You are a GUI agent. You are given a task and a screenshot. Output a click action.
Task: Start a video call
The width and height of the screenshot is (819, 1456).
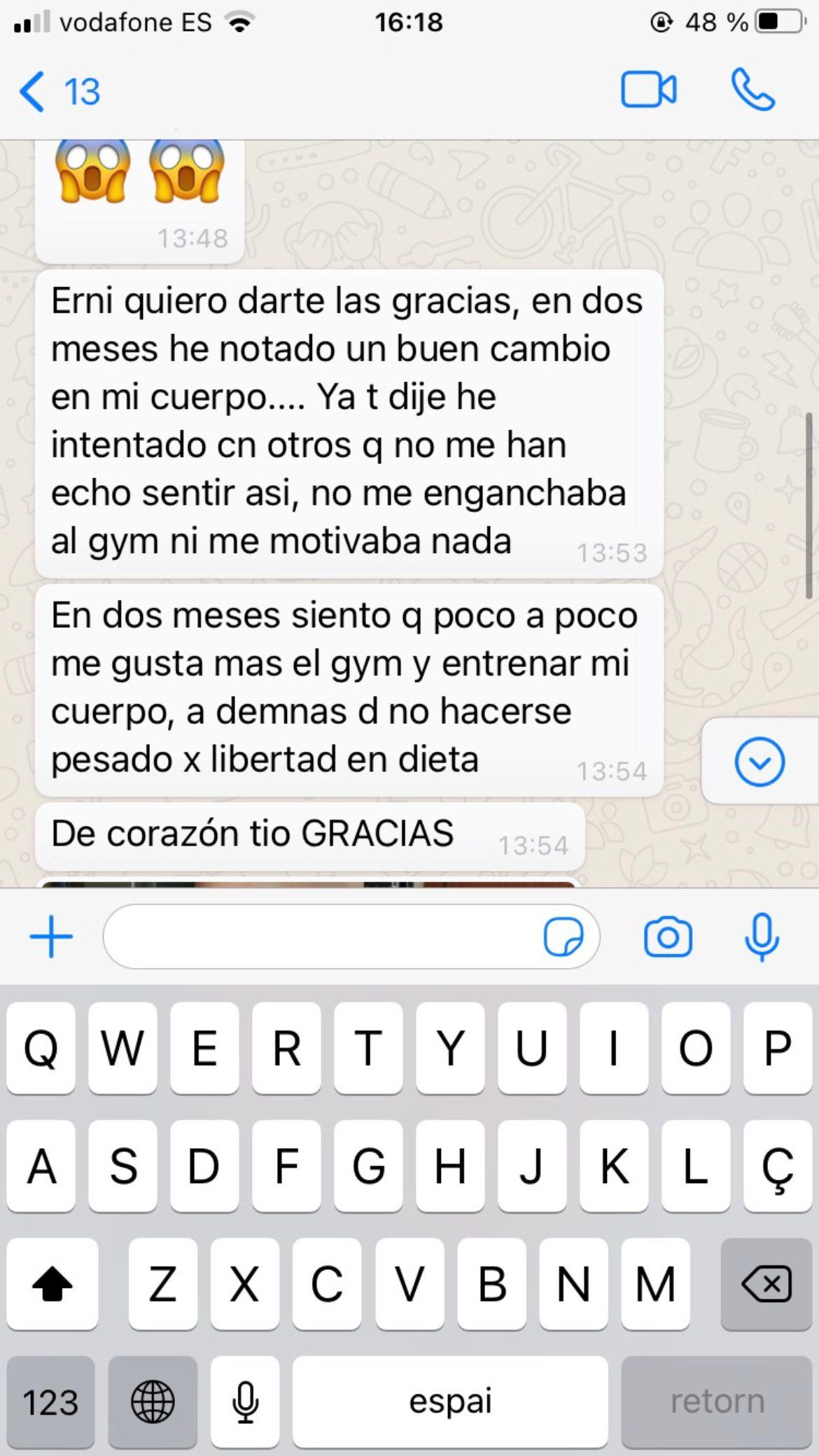coord(649,90)
